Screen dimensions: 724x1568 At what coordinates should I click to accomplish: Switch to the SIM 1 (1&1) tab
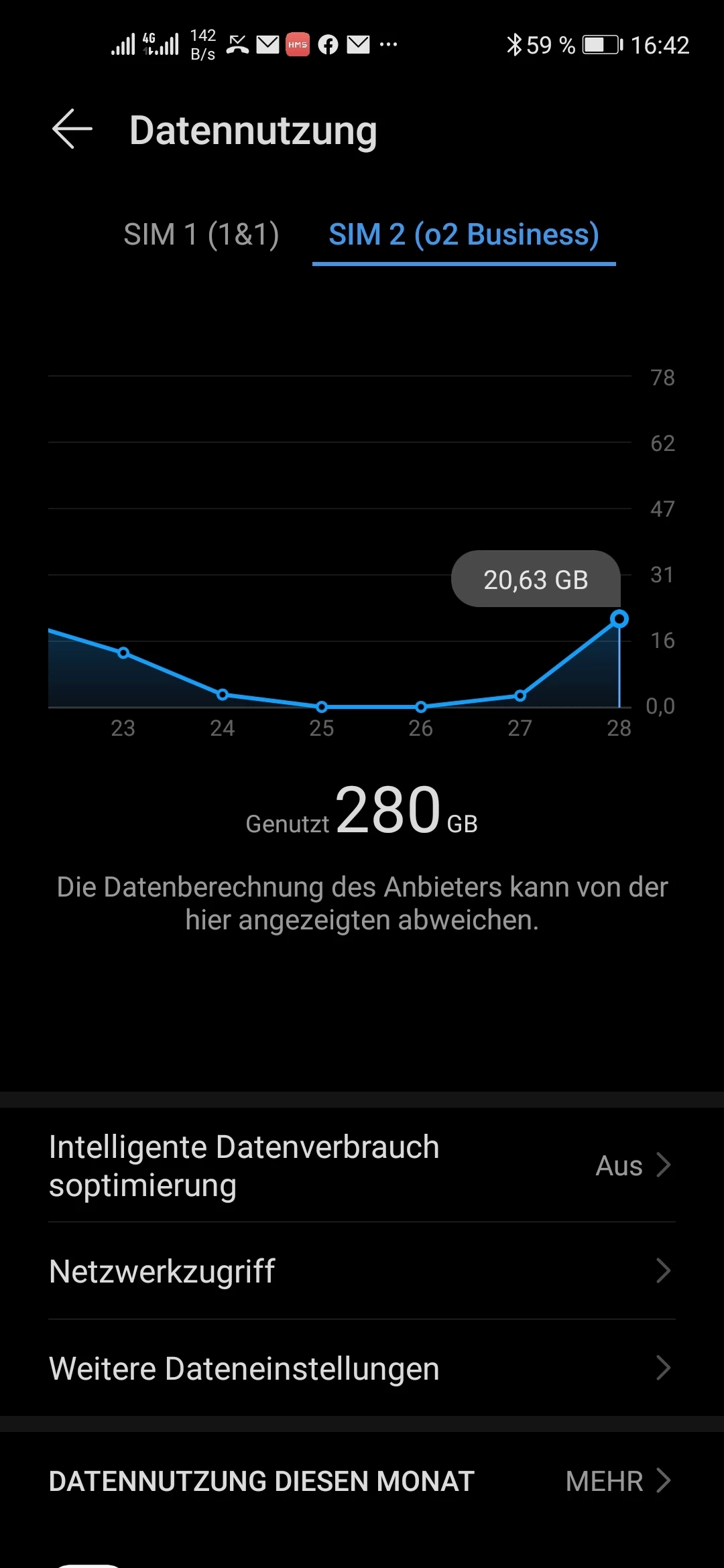coord(201,235)
